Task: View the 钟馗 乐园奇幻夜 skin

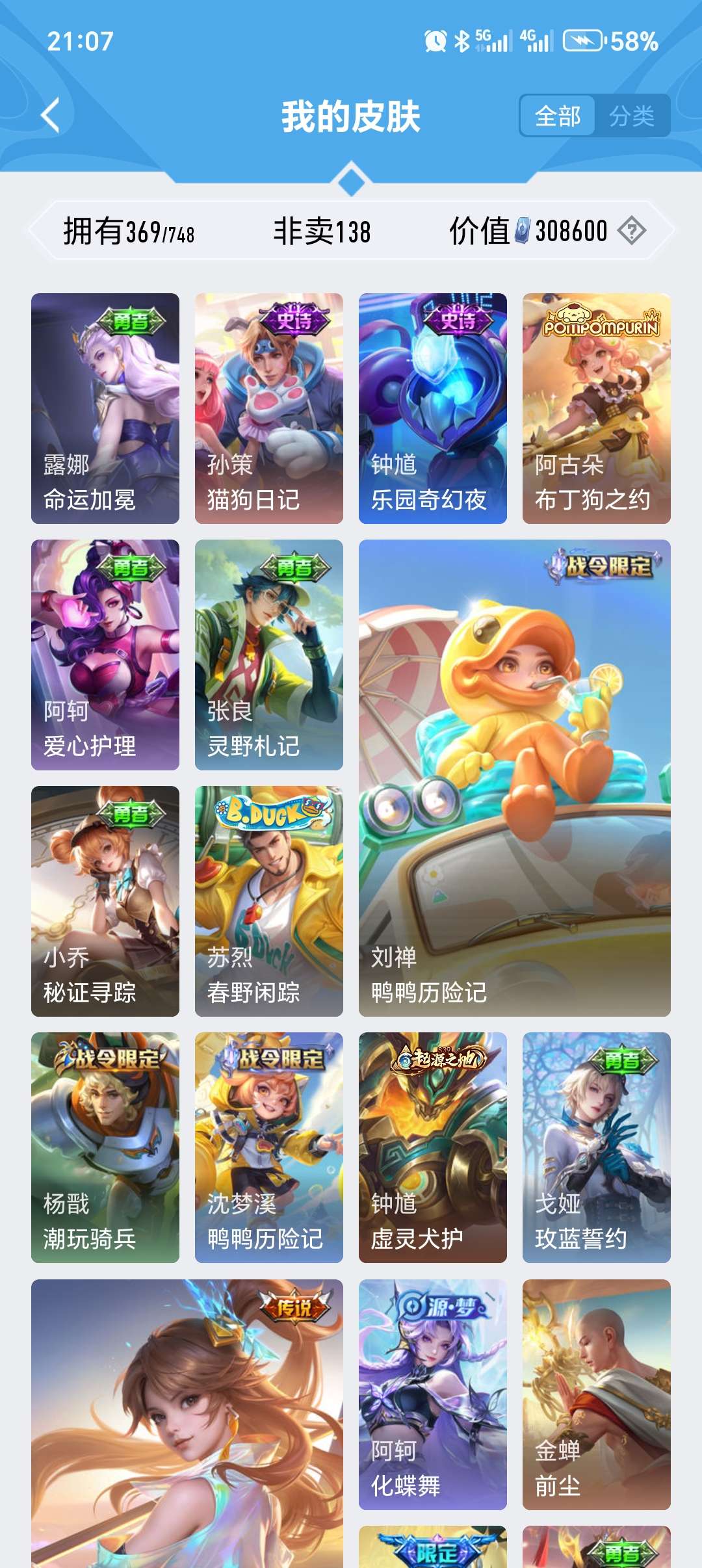Action: click(x=433, y=408)
